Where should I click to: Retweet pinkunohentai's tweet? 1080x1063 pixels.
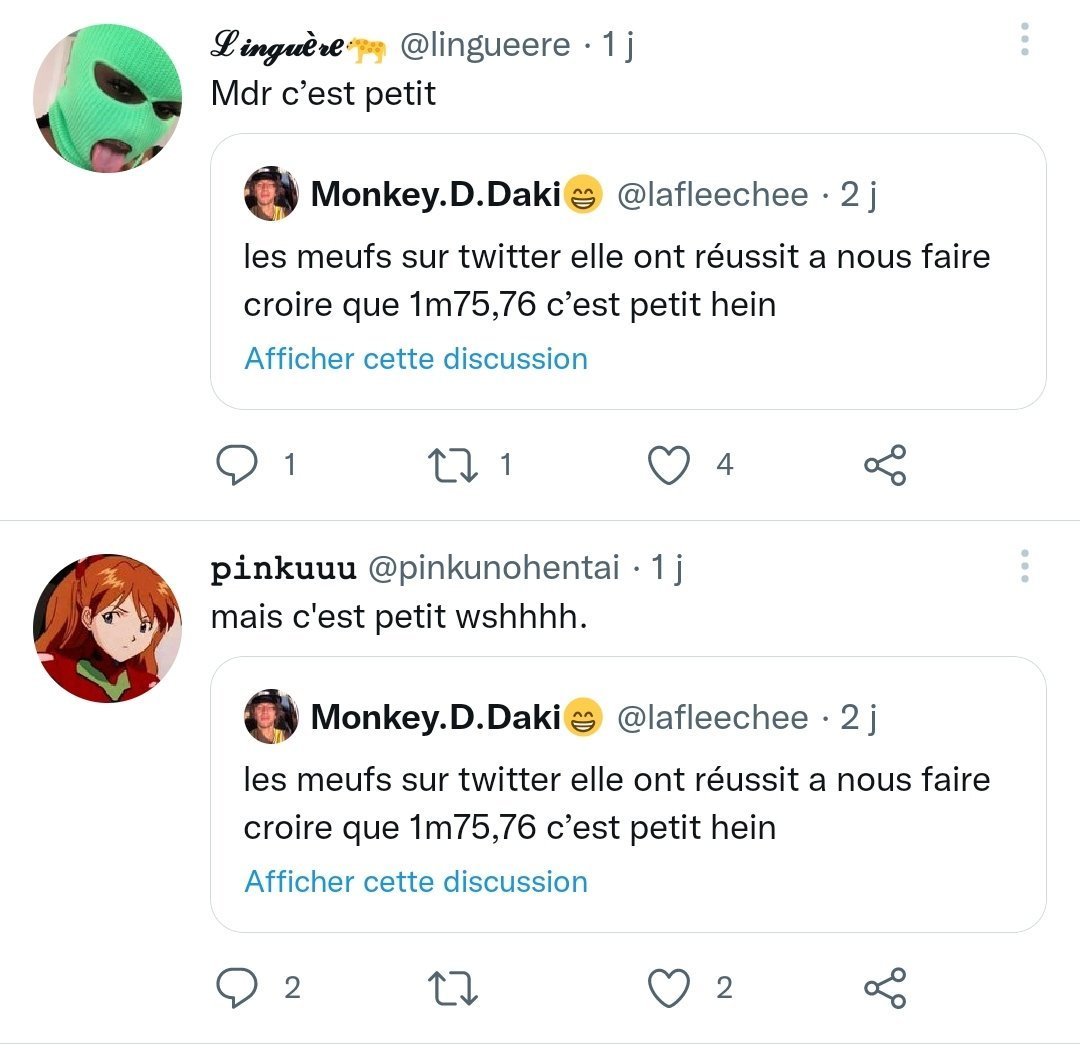tap(452, 989)
